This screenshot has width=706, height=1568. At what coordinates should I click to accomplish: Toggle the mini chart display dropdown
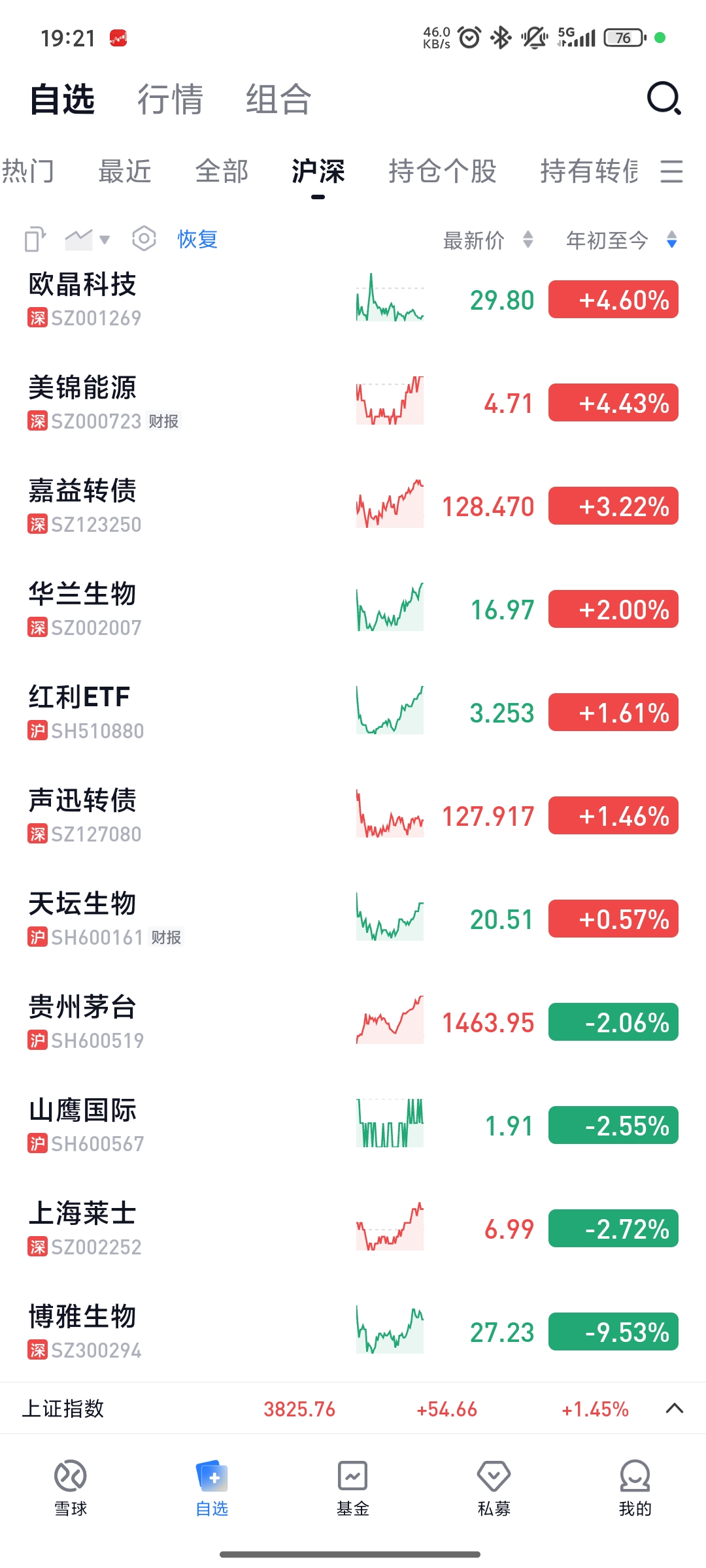[x=88, y=239]
